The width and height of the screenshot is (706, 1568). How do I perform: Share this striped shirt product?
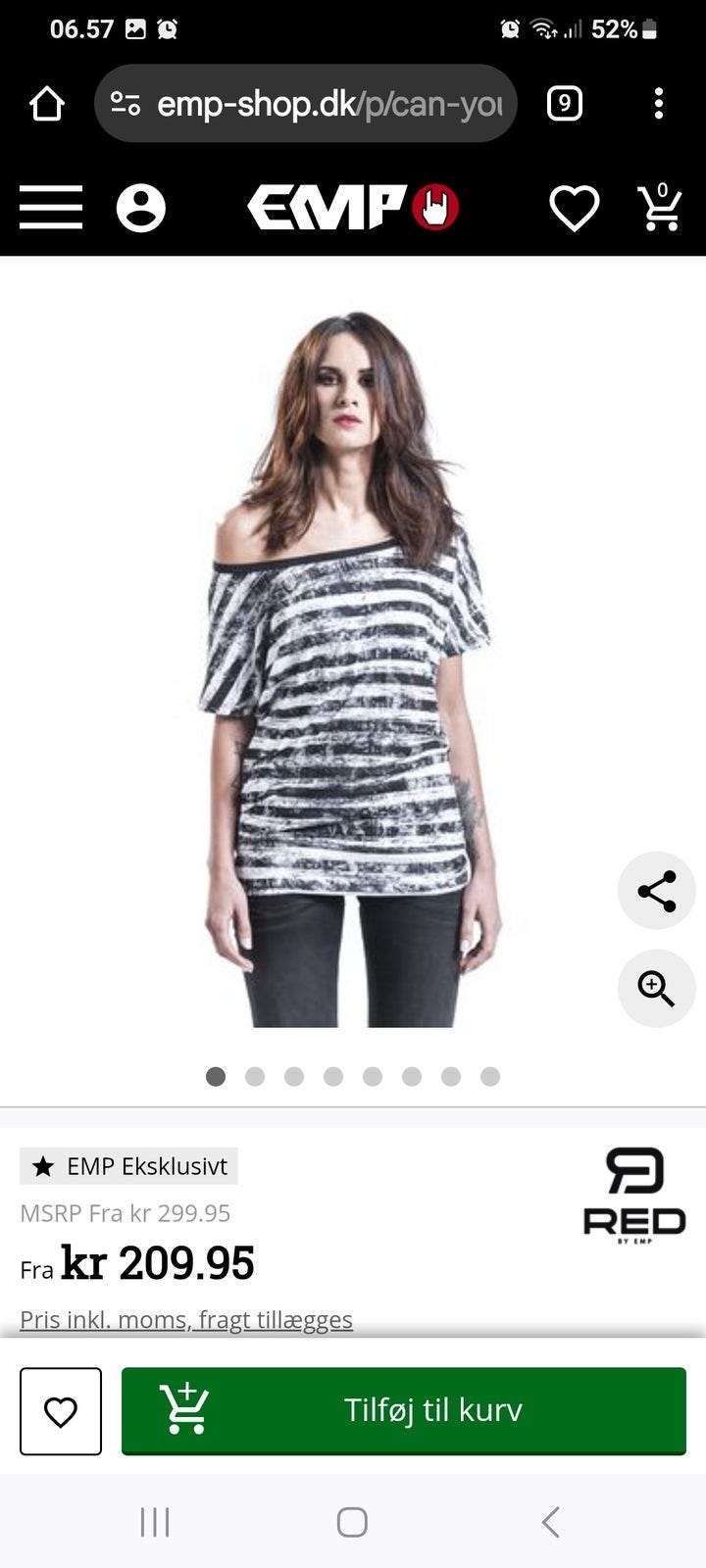[656, 891]
